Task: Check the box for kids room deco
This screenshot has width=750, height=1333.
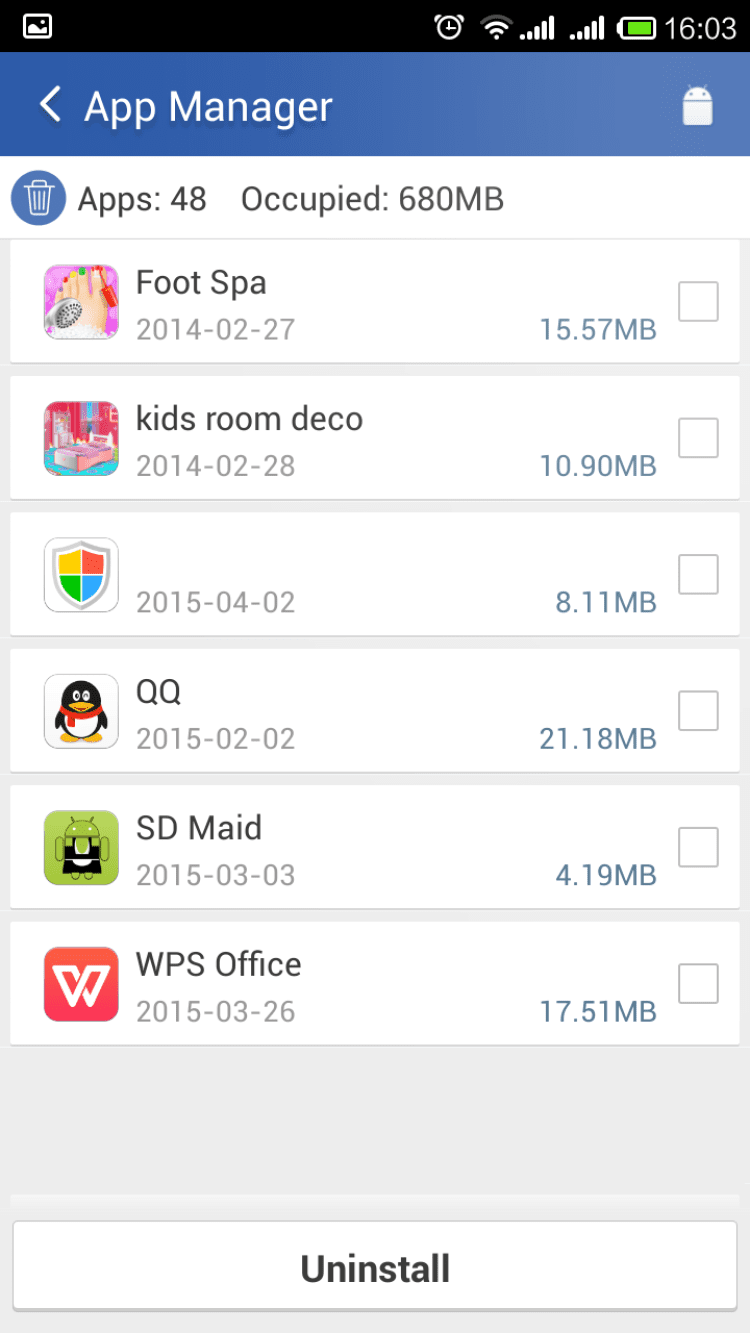Action: pos(698,438)
